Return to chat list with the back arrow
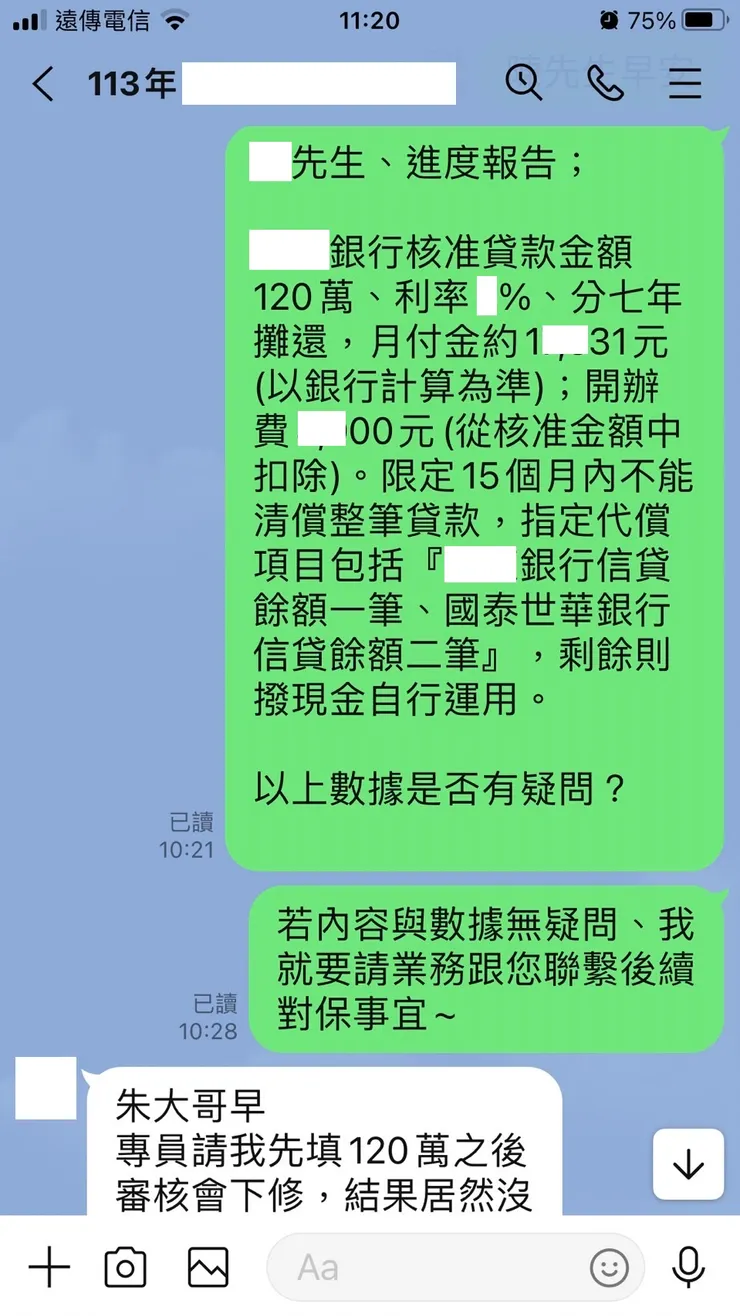This screenshot has width=740, height=1316. point(42,84)
